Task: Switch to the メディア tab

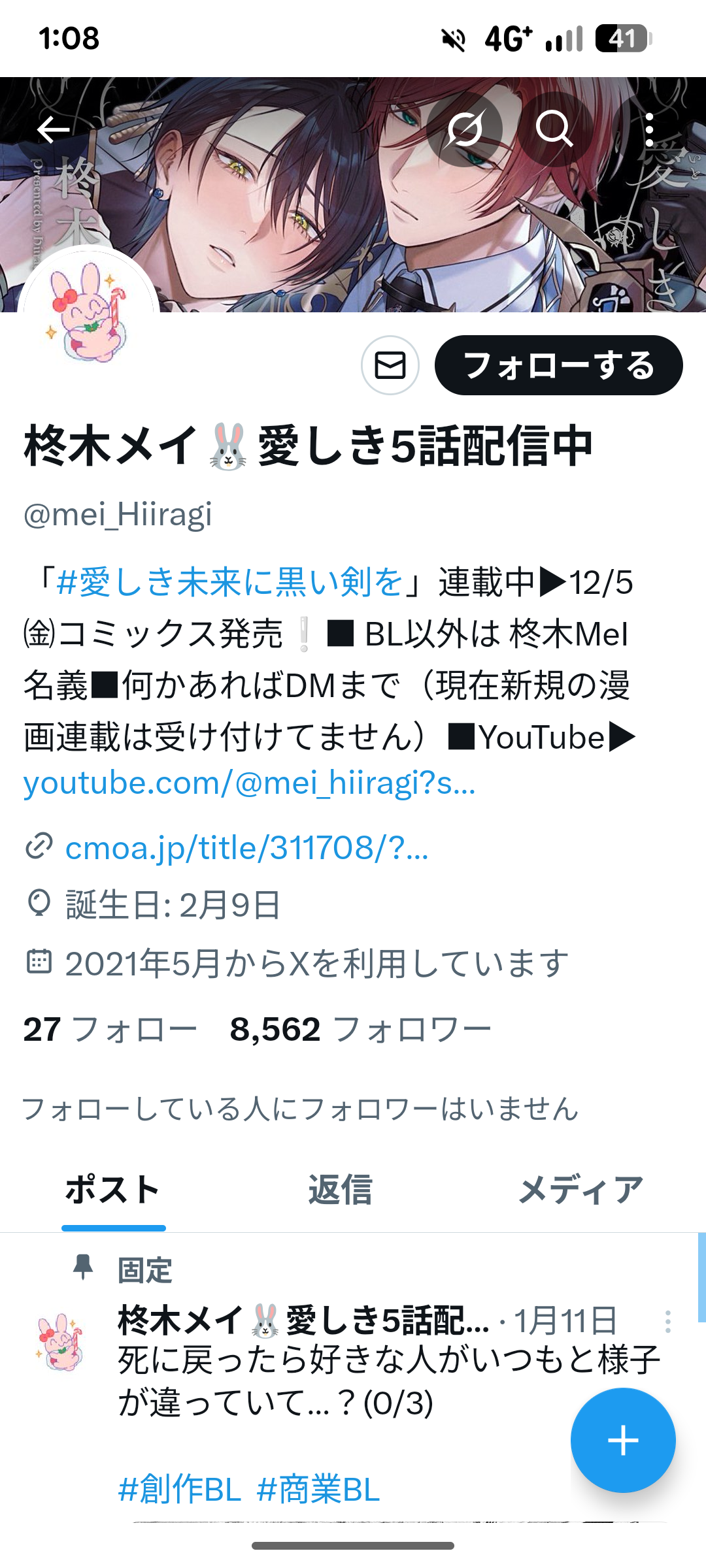Action: point(580,1190)
